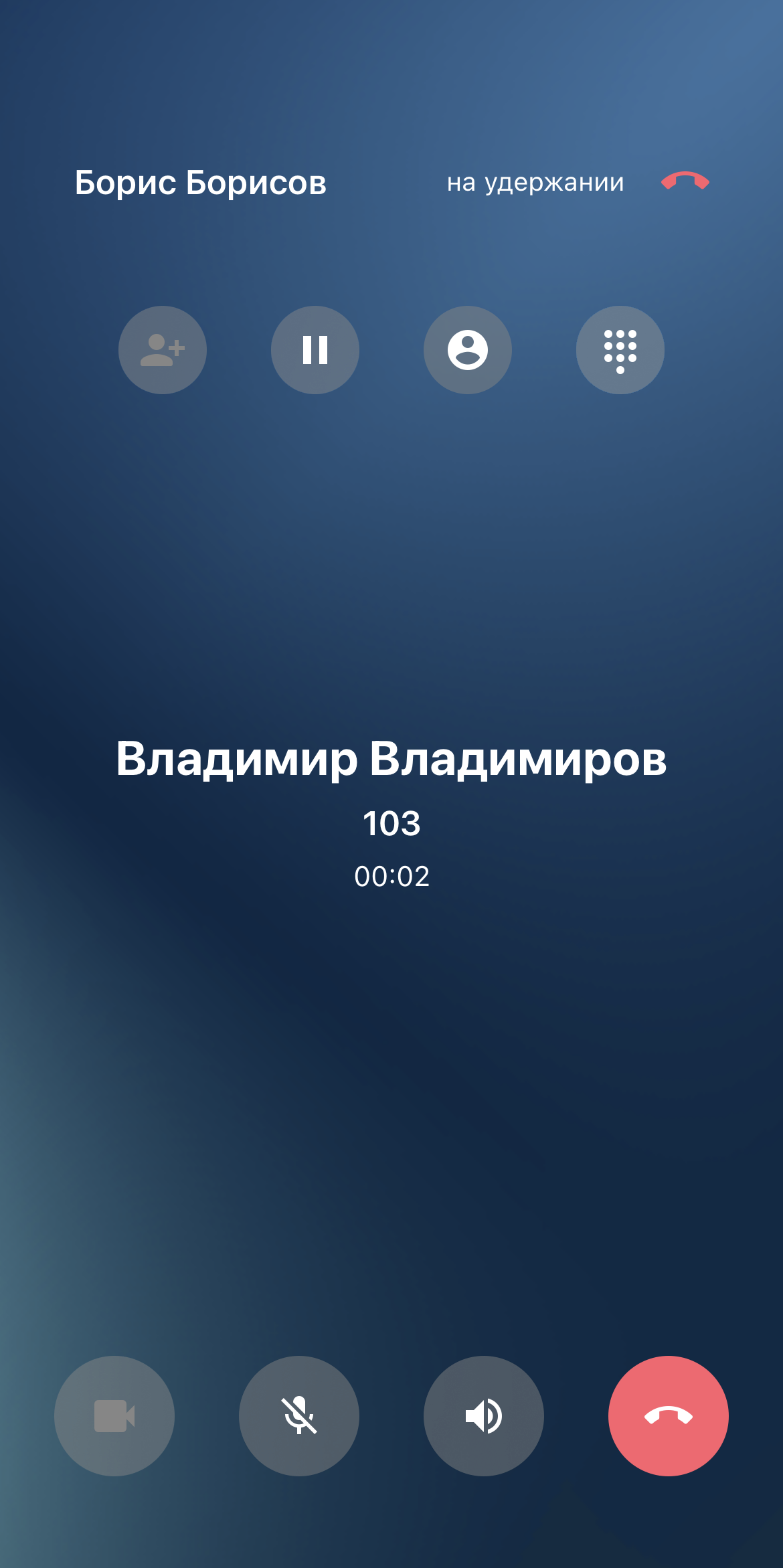Turn on video camera
This screenshot has width=783, height=1568.
114,1415
